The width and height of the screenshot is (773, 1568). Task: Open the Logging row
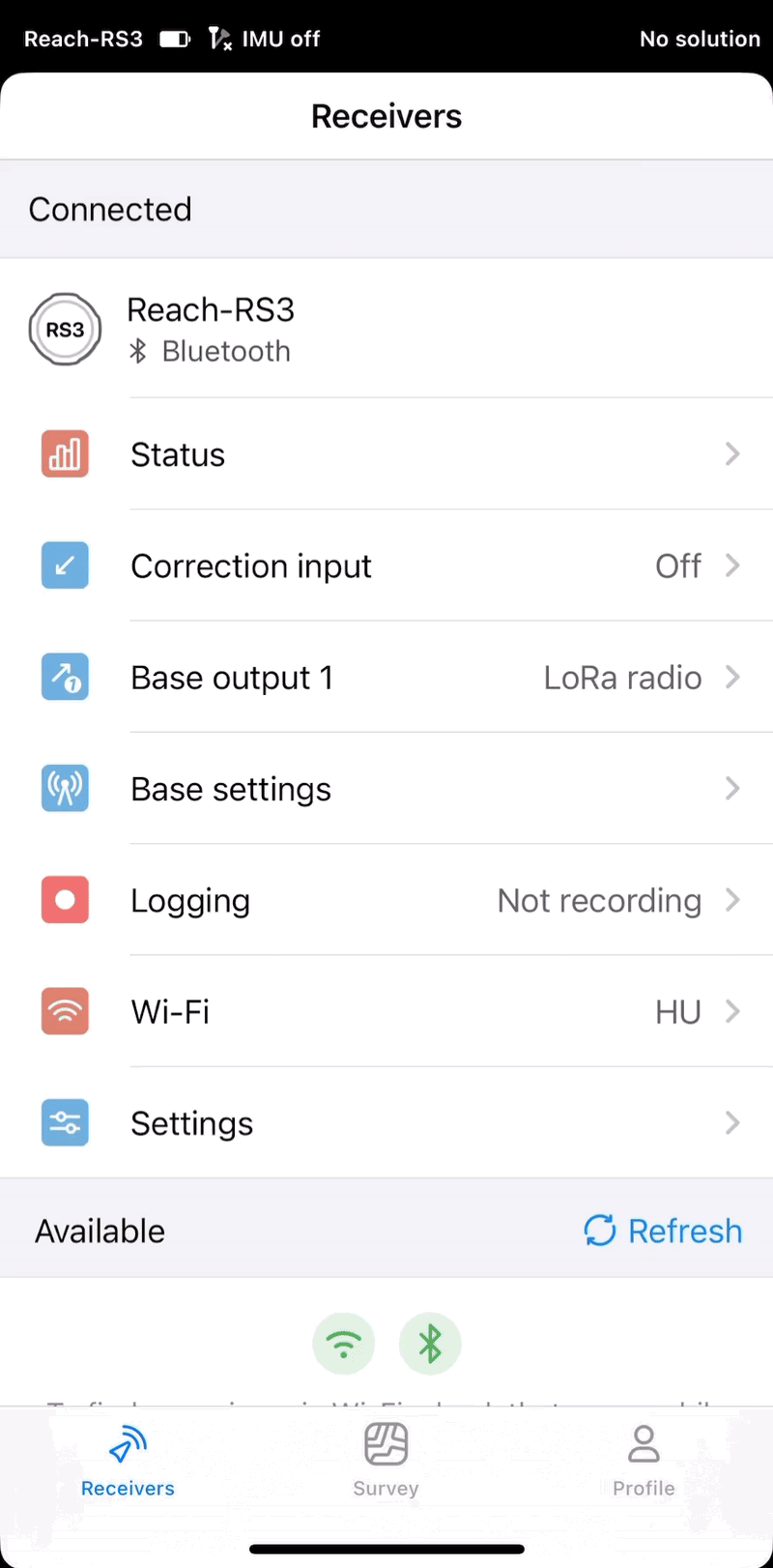coord(386,900)
